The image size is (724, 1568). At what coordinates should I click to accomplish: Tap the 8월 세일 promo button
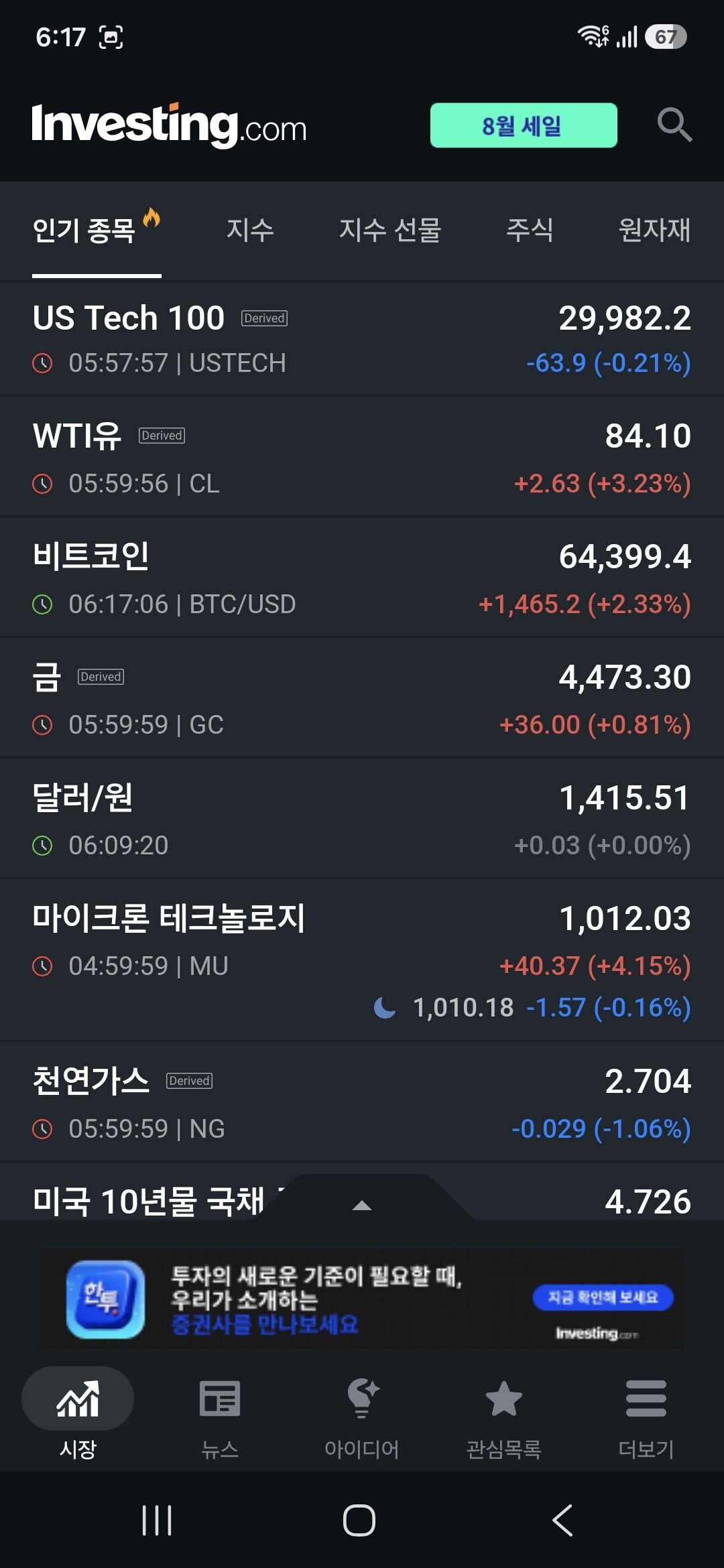click(x=524, y=125)
